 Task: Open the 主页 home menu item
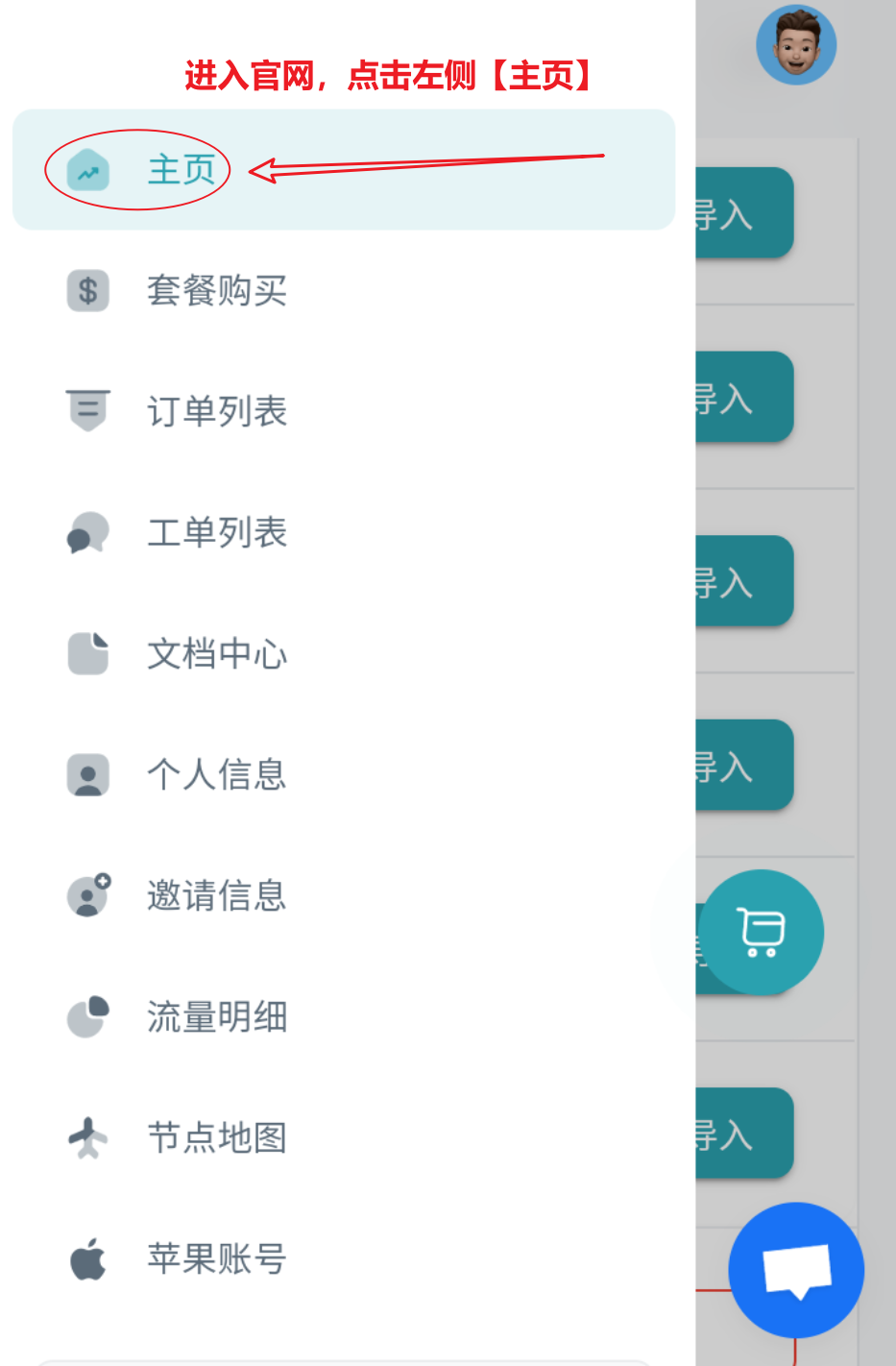181,170
